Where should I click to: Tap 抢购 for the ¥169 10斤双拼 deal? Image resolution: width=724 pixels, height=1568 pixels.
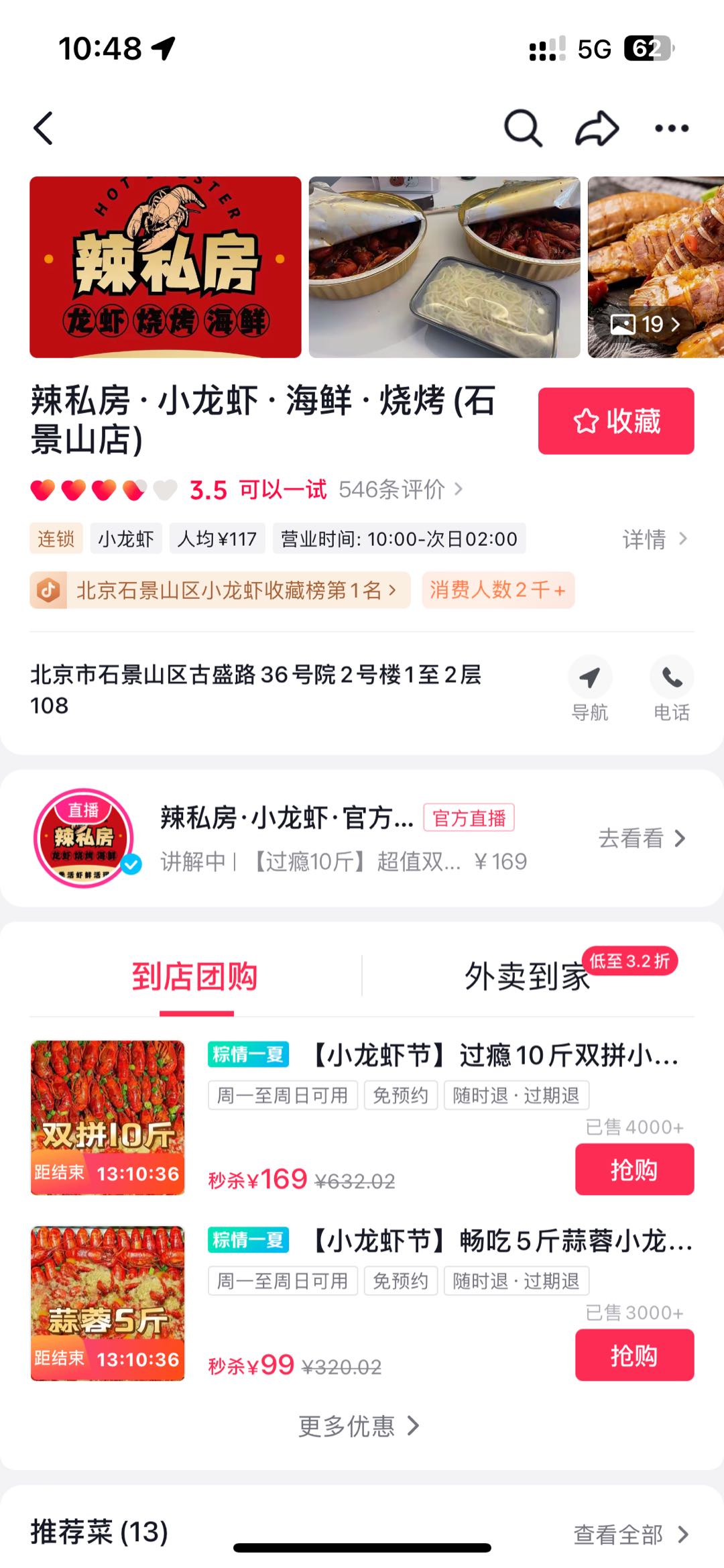[x=634, y=1170]
